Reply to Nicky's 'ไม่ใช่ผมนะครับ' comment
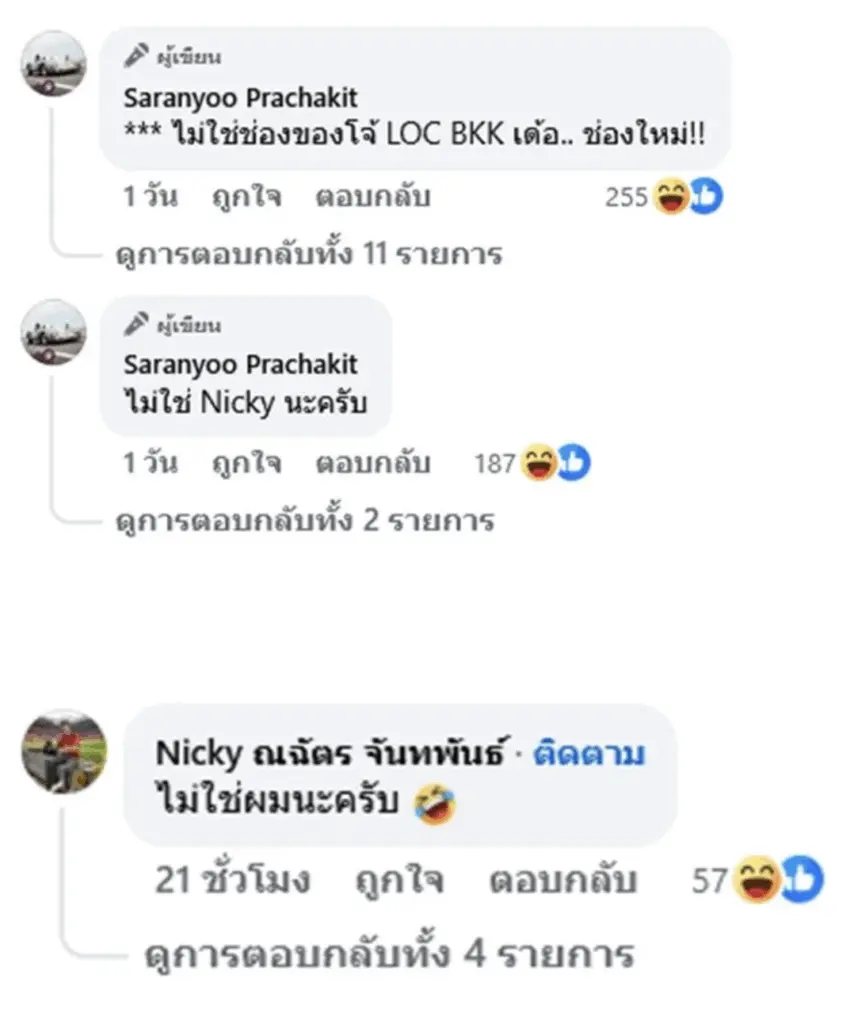The width and height of the screenshot is (854, 1024). coord(562,881)
